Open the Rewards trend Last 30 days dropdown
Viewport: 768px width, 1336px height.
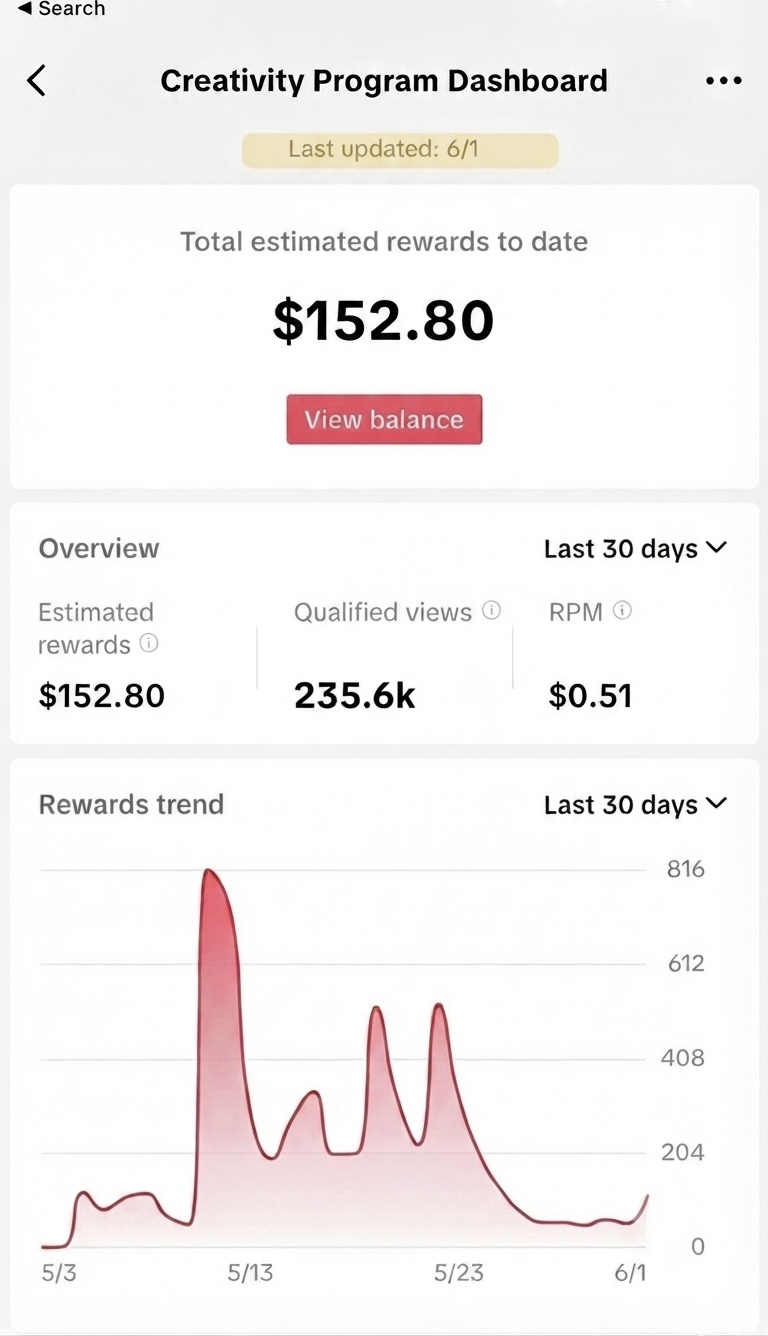(635, 805)
